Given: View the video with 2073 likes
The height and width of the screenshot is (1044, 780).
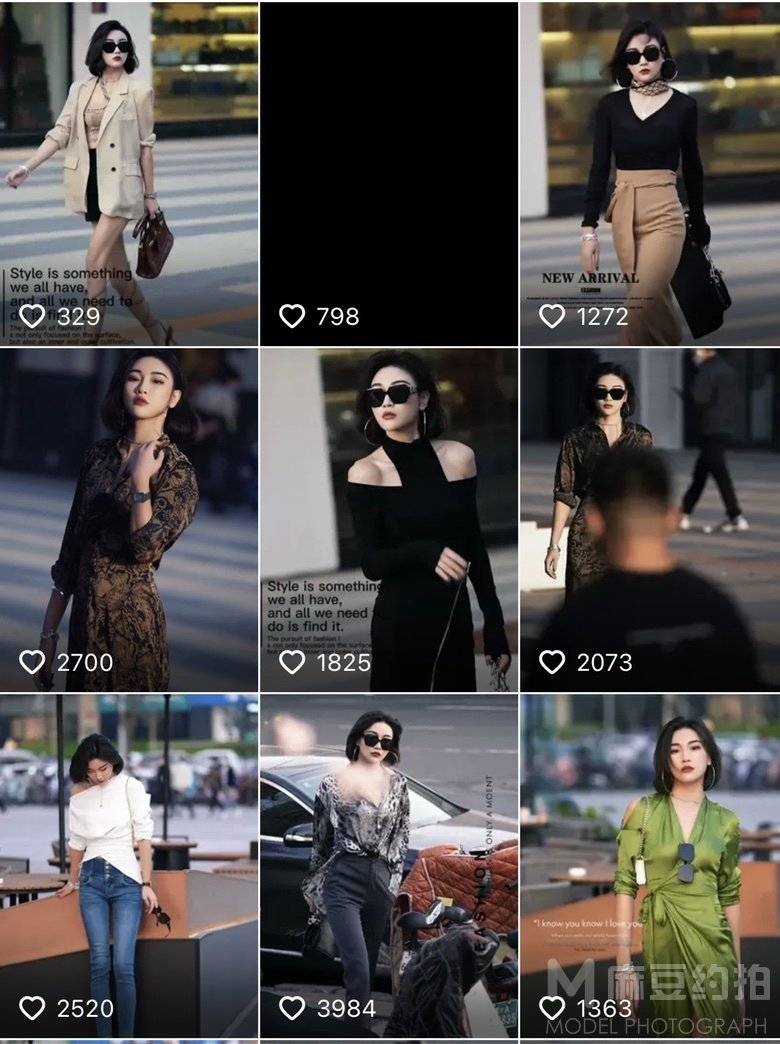Looking at the screenshot, I should click(x=650, y=518).
